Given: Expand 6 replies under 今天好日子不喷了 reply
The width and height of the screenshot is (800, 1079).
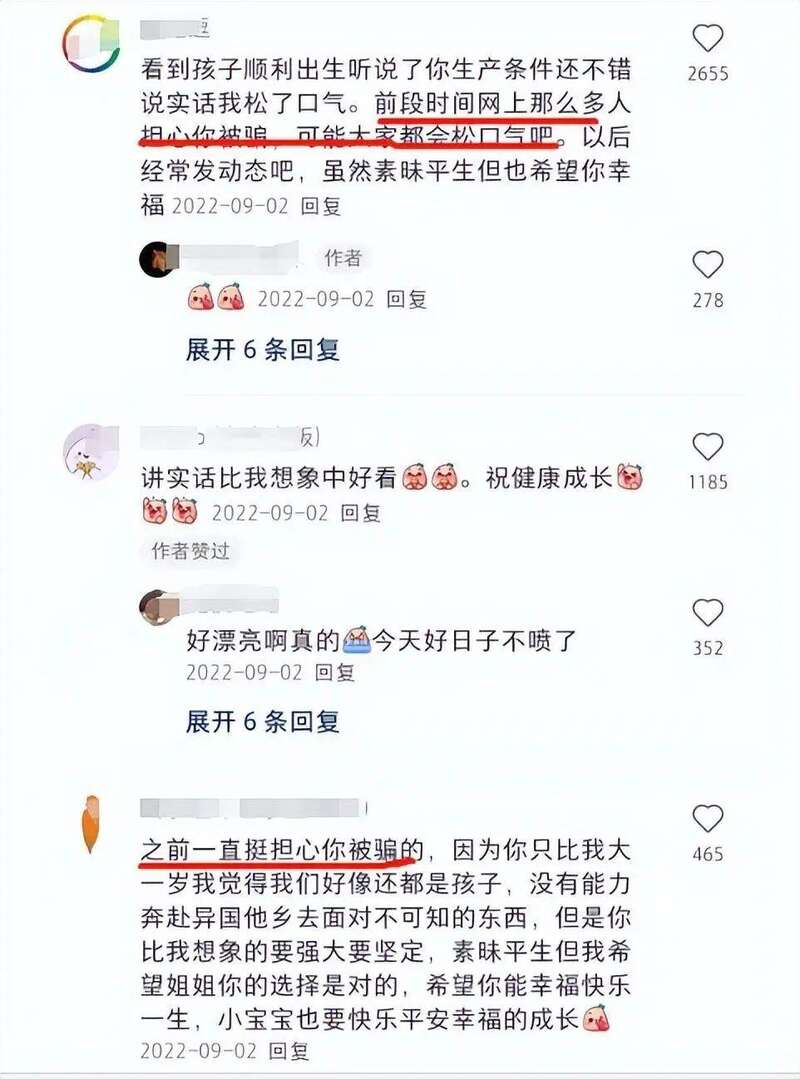Looking at the screenshot, I should pyautogui.click(x=262, y=720).
